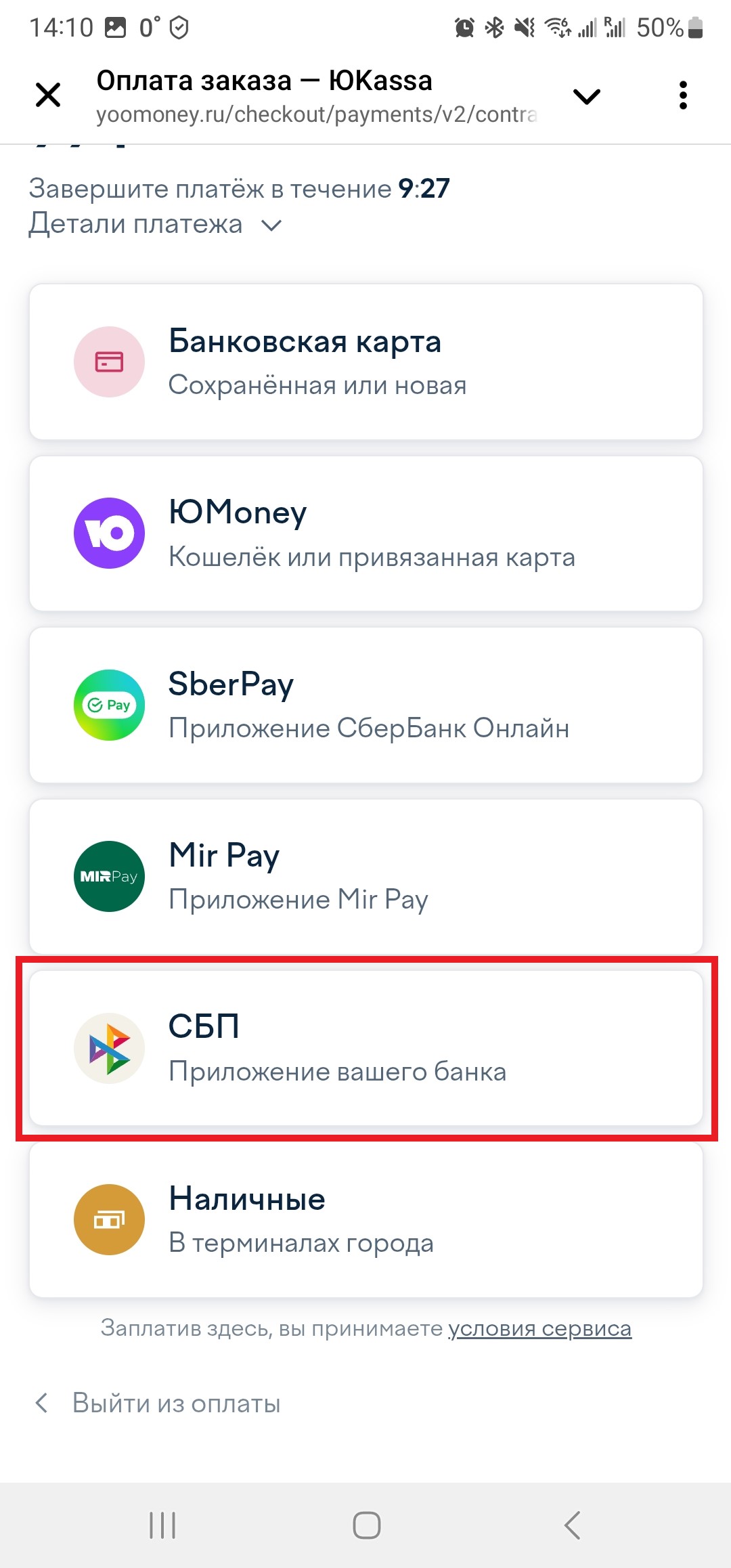Screen dimensions: 731x1568
Task: Open recent apps from navigation bar
Action: click(x=162, y=1525)
